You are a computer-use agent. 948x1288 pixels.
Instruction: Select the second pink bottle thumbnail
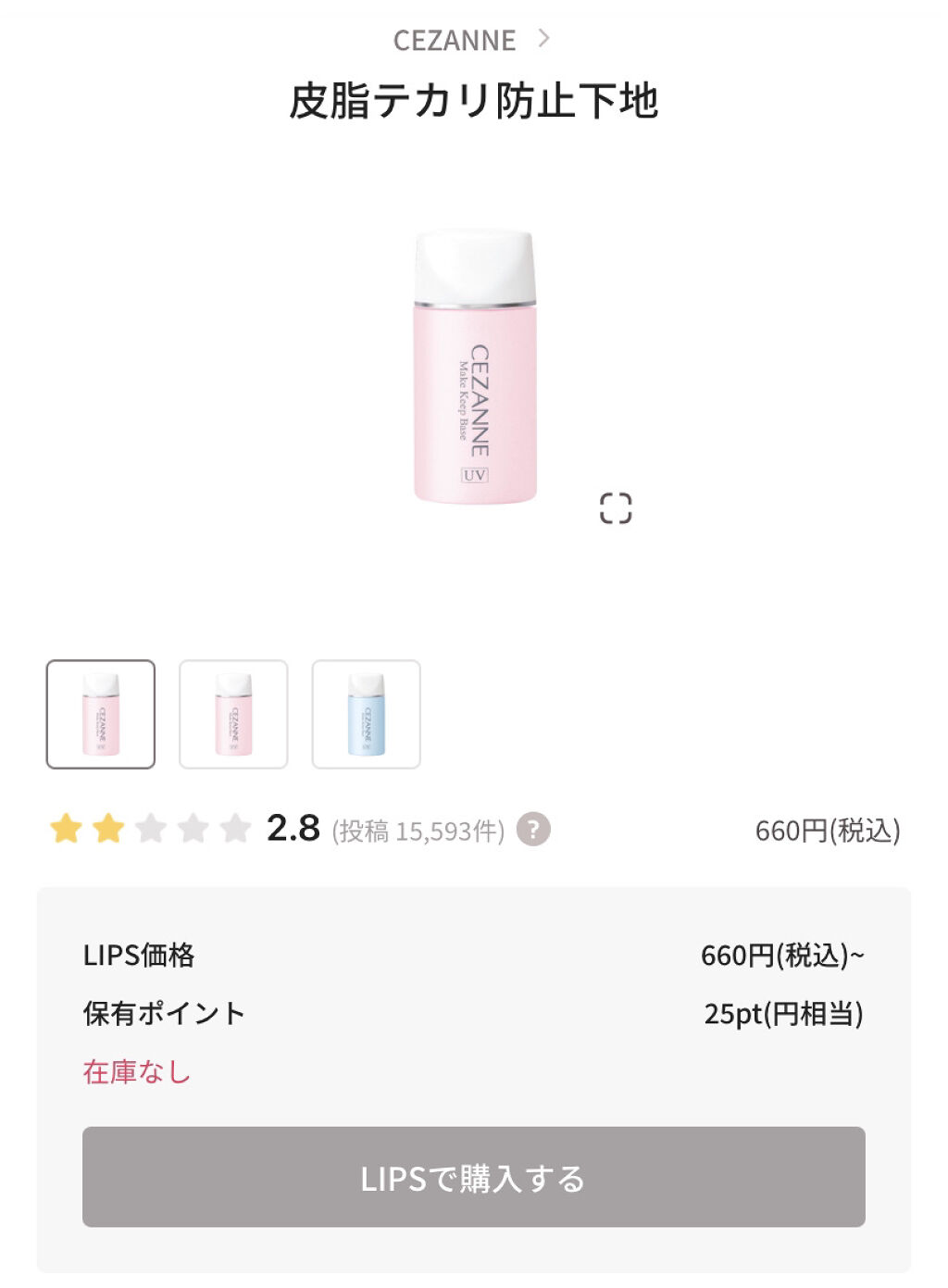pyautogui.click(x=233, y=714)
